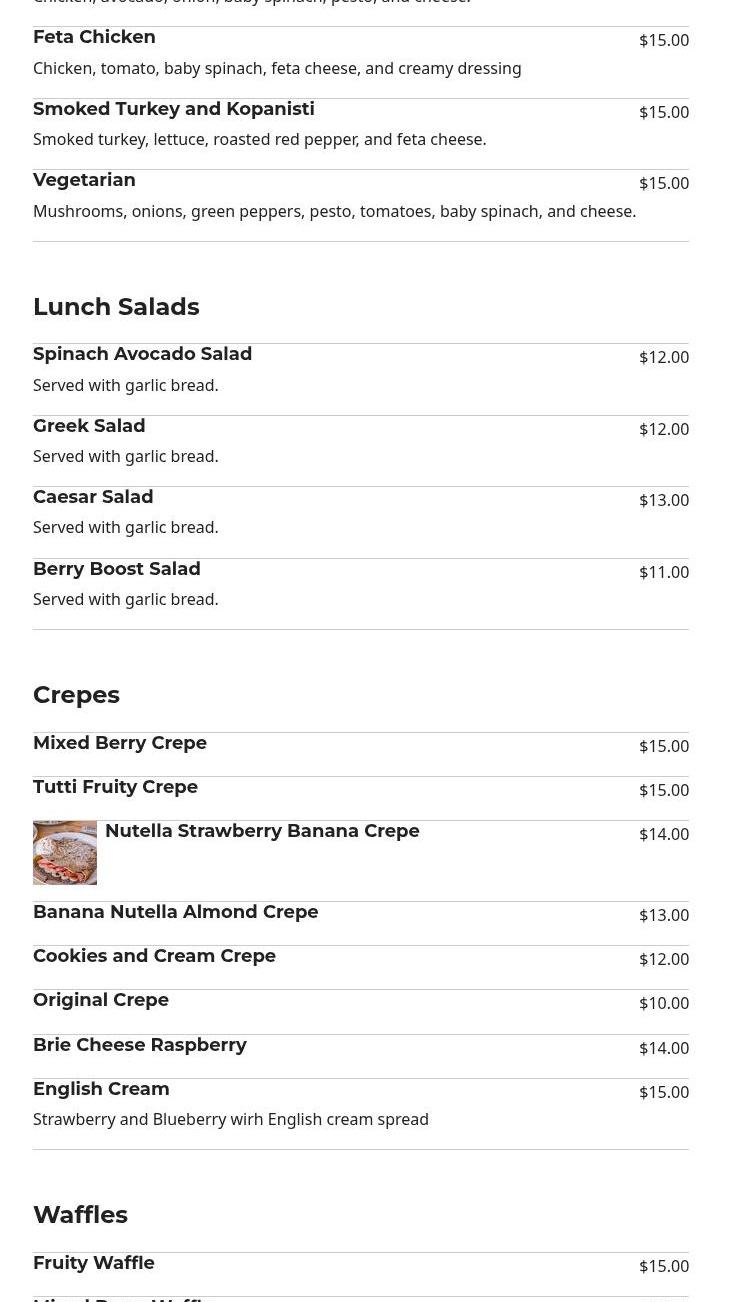Open Spinach Avocado Salad
The image size is (730, 1302).
point(360,379)
